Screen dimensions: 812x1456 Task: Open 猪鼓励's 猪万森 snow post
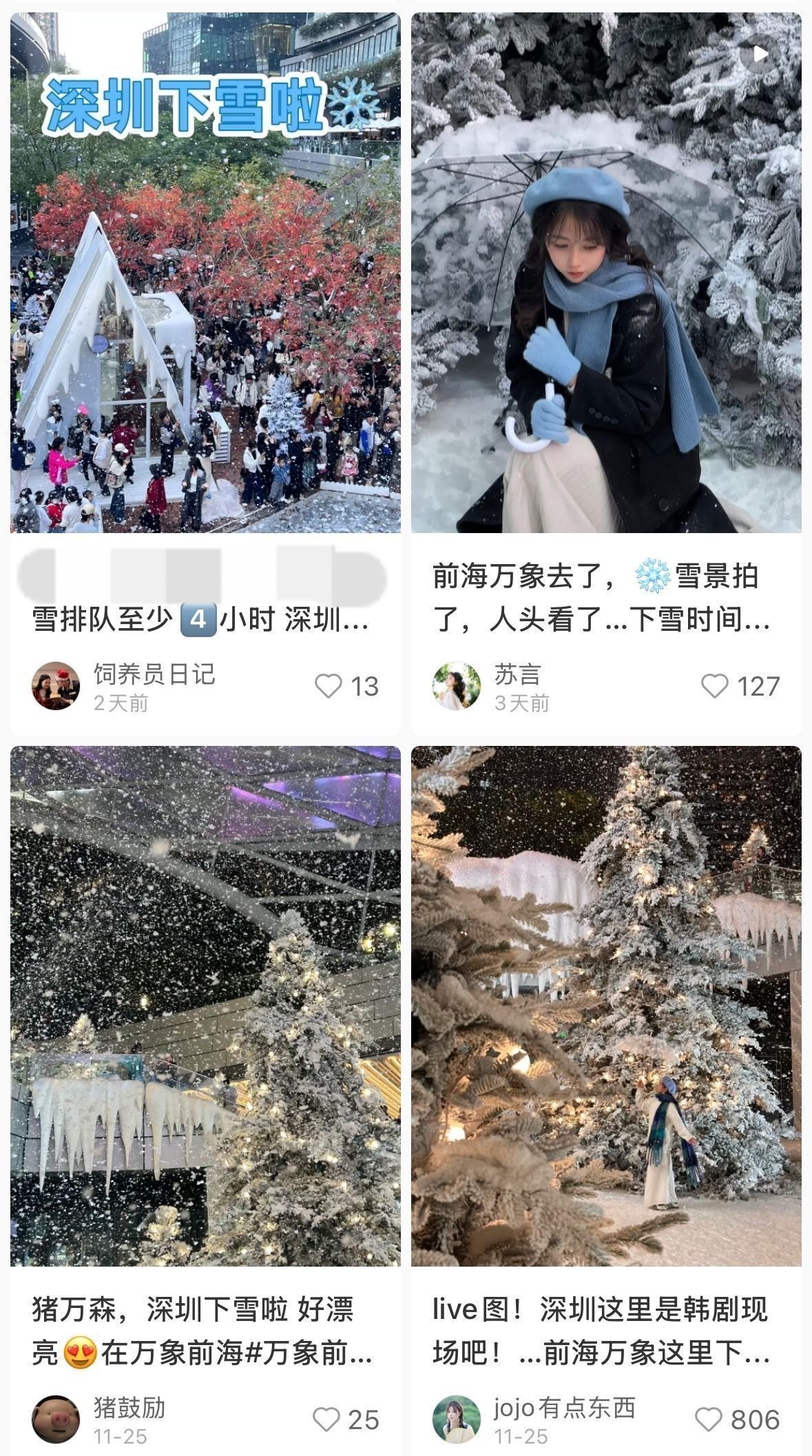(x=205, y=1006)
